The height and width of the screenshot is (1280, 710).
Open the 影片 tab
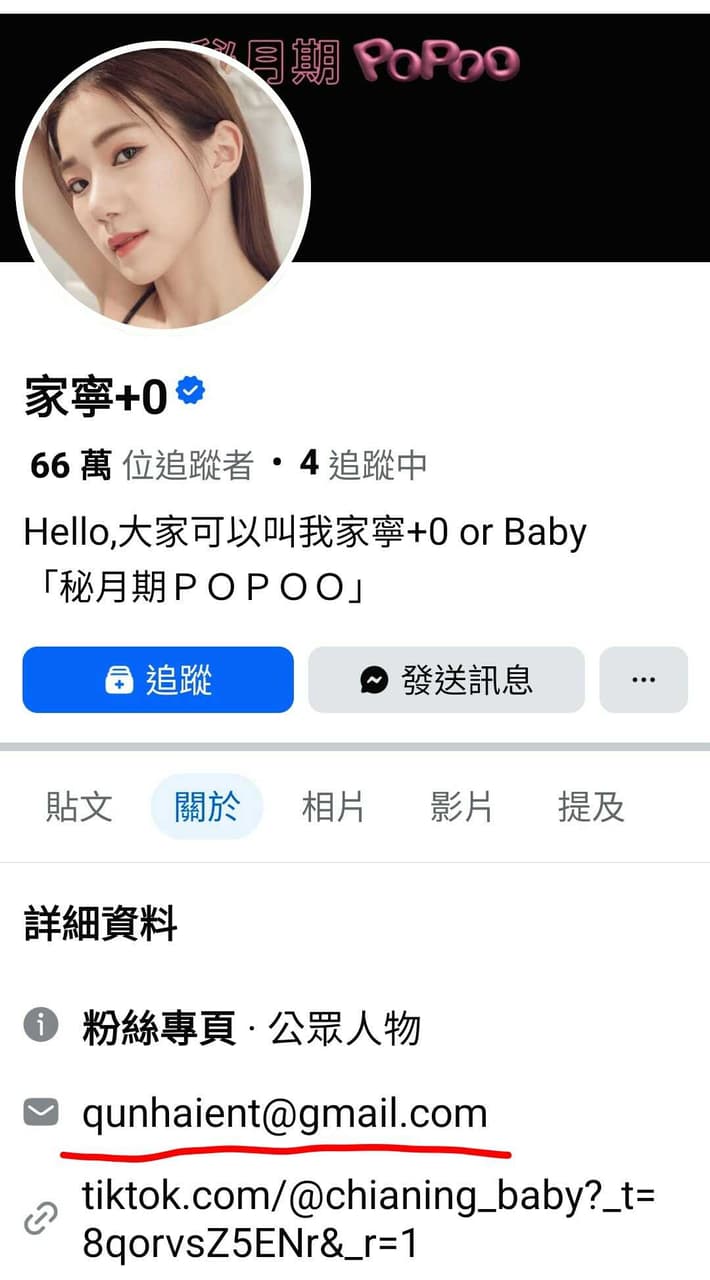pyautogui.click(x=462, y=806)
